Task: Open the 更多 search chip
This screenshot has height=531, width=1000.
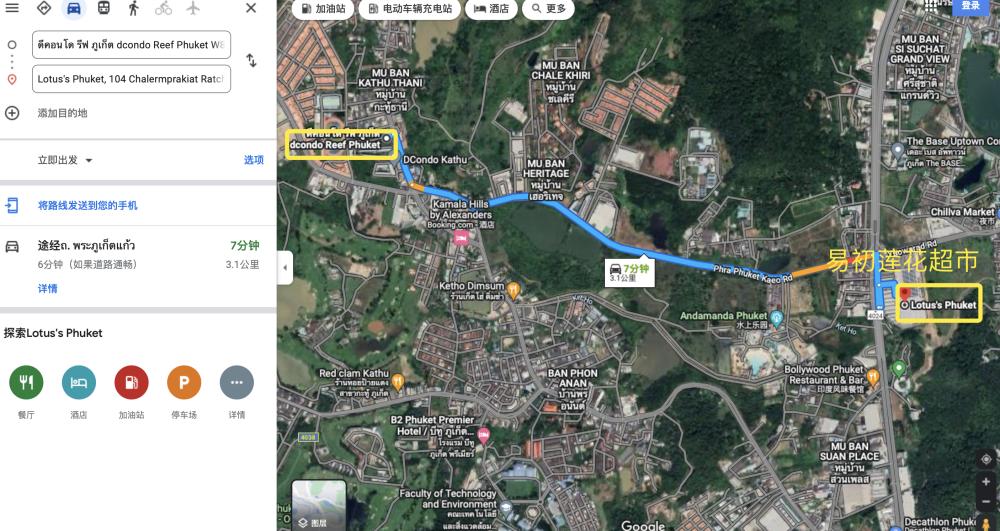Action: 549,9
